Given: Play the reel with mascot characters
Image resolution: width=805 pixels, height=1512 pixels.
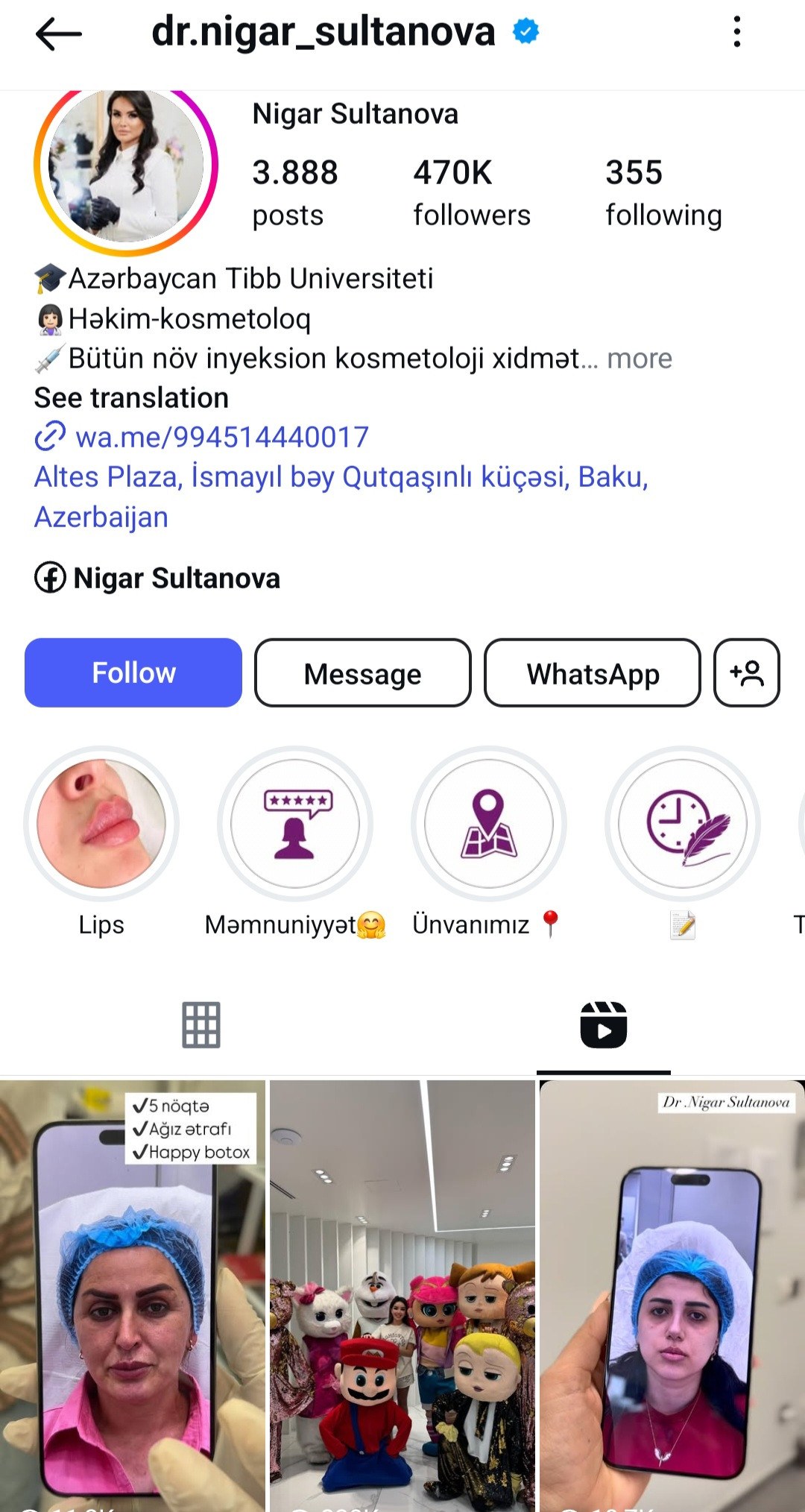Looking at the screenshot, I should pyautogui.click(x=402, y=1297).
